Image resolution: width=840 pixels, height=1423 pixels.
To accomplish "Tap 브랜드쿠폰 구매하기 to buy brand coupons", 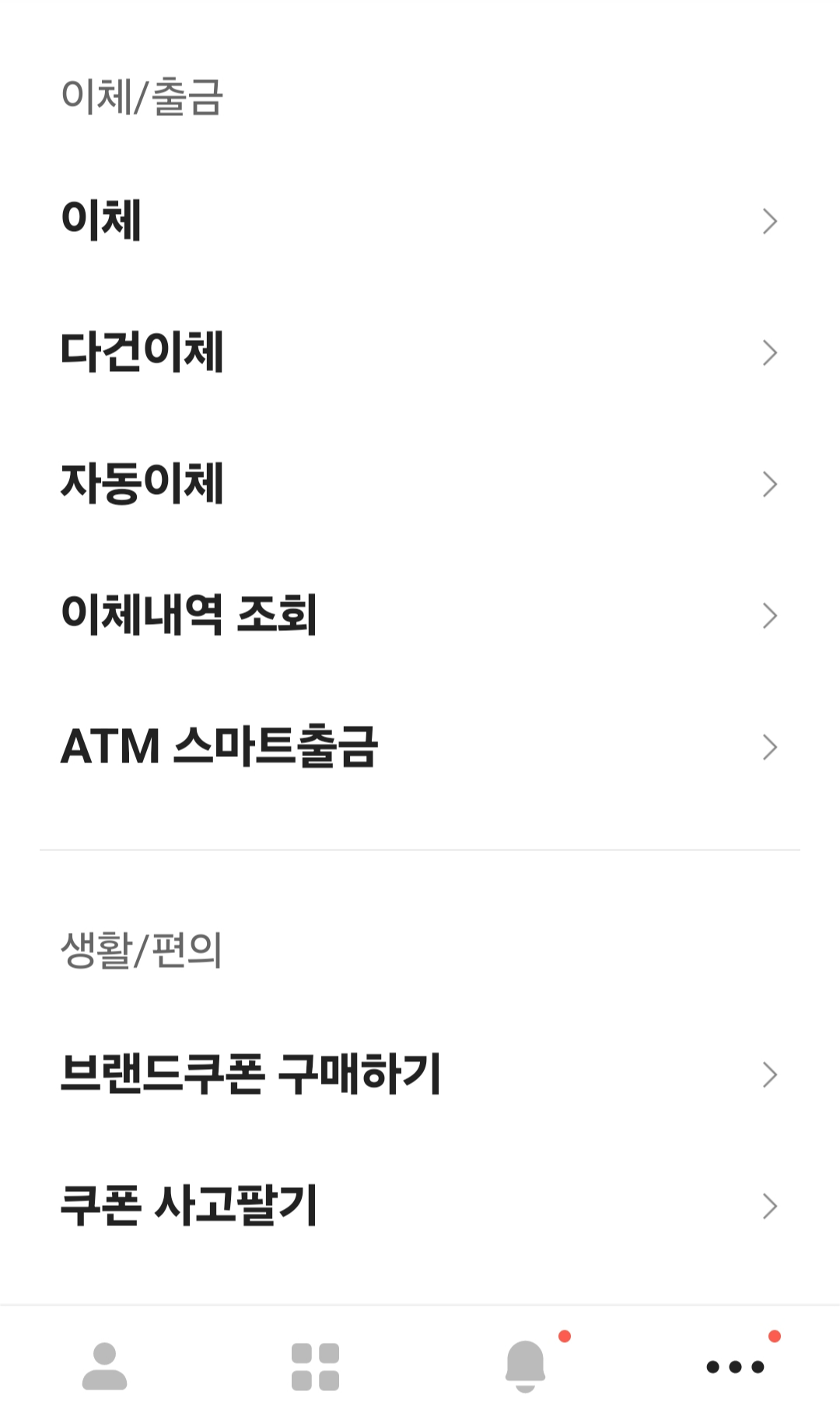I will click(x=249, y=1075).
